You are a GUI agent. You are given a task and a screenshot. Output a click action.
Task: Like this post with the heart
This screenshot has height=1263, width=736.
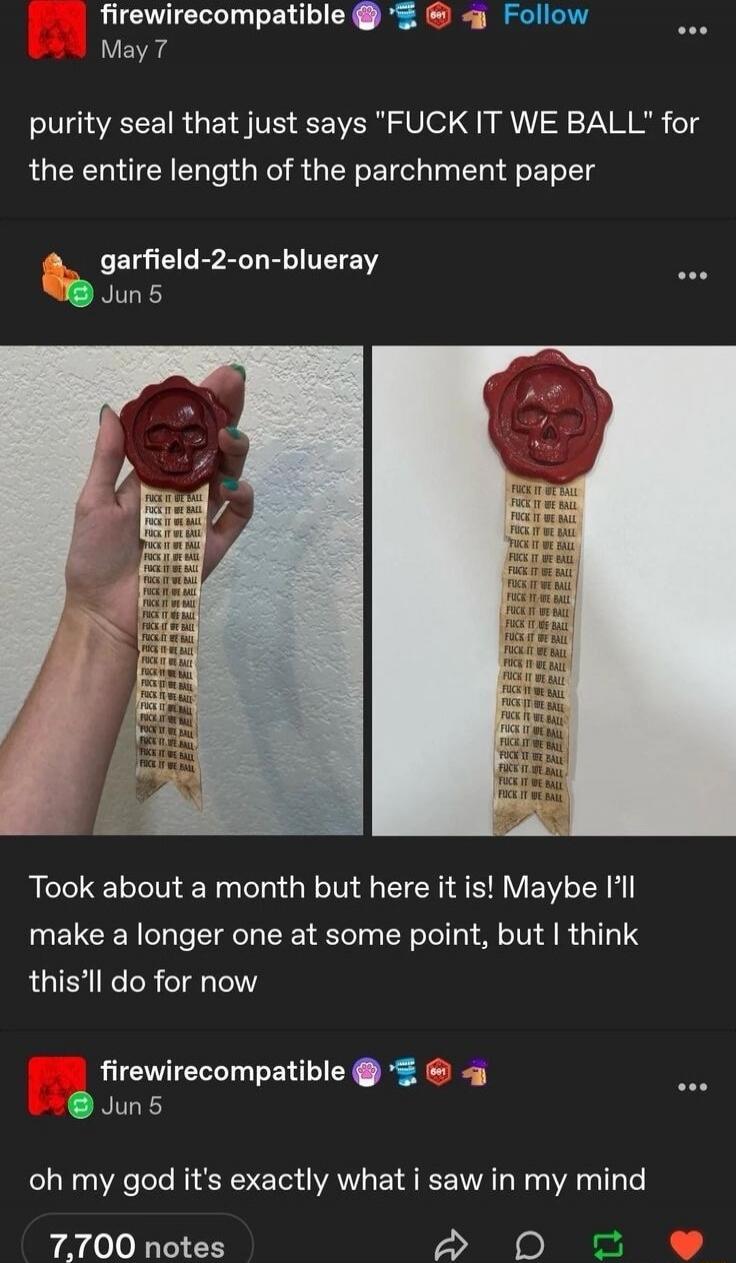[685, 1246]
